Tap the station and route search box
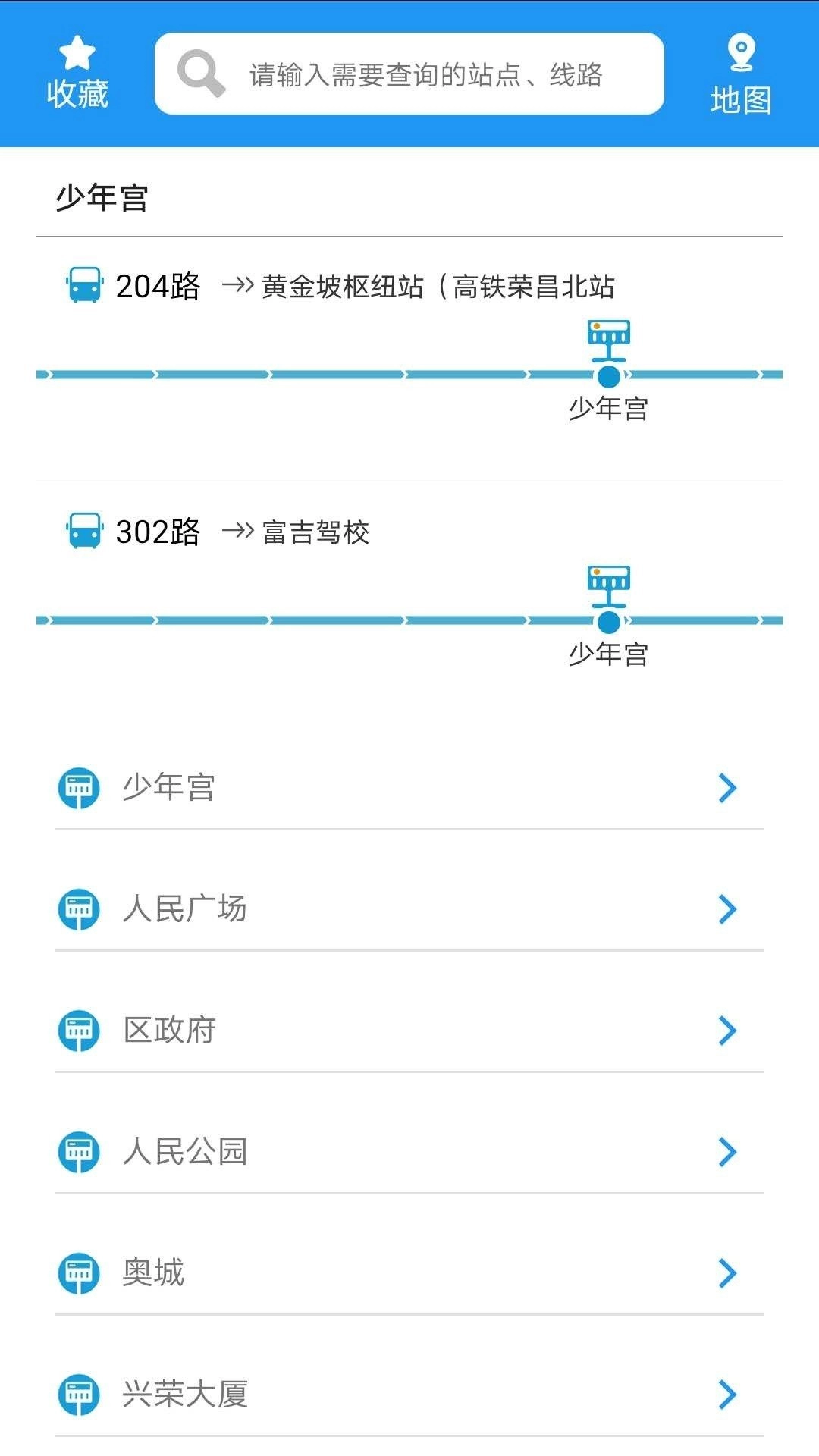This screenshot has height=1456, width=819. [x=409, y=74]
